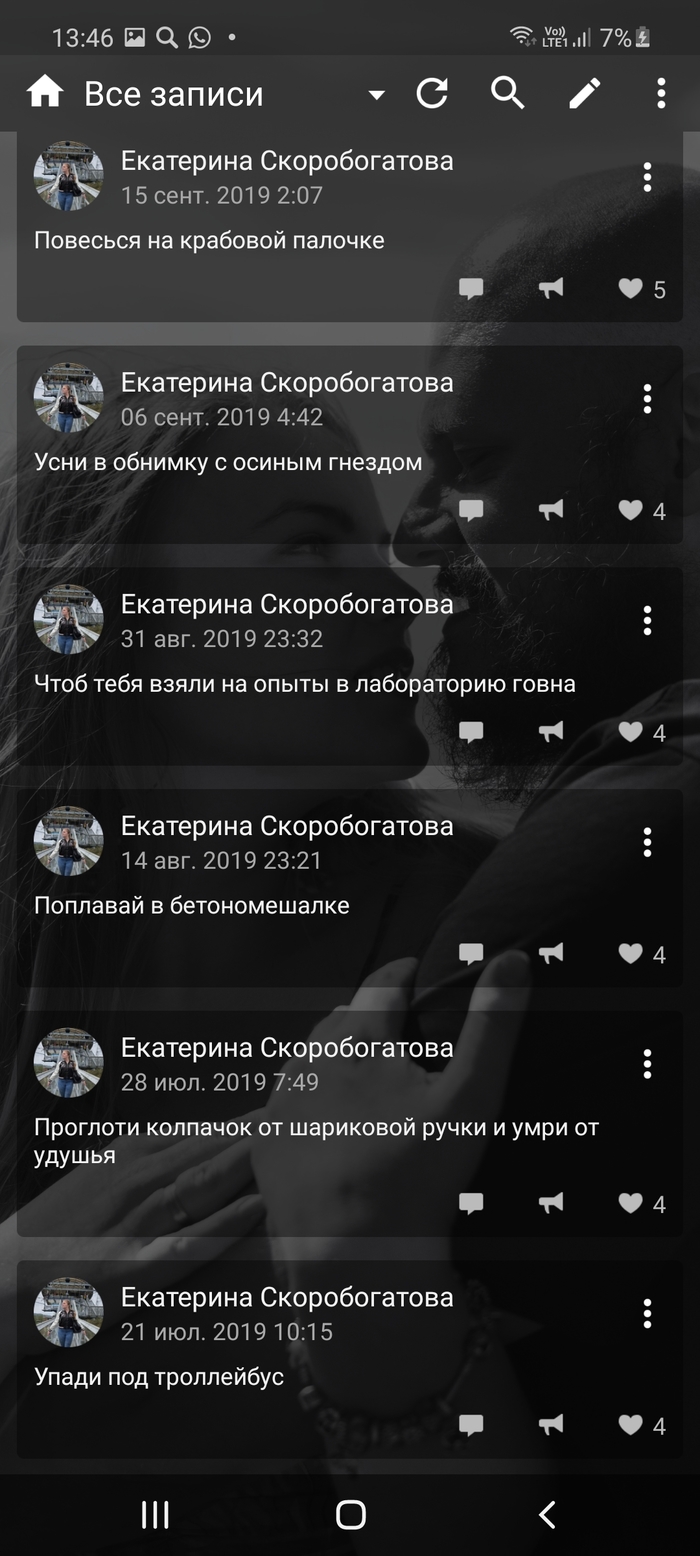Image resolution: width=700 pixels, height=1556 pixels.
Task: Open the author avatar on the 31 авг. post
Action: [x=69, y=619]
